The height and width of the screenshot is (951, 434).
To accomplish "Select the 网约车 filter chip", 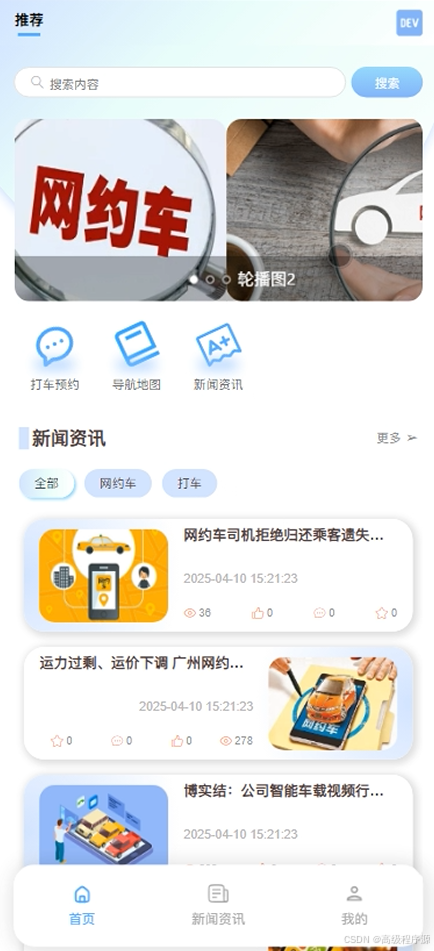I will coord(118,483).
